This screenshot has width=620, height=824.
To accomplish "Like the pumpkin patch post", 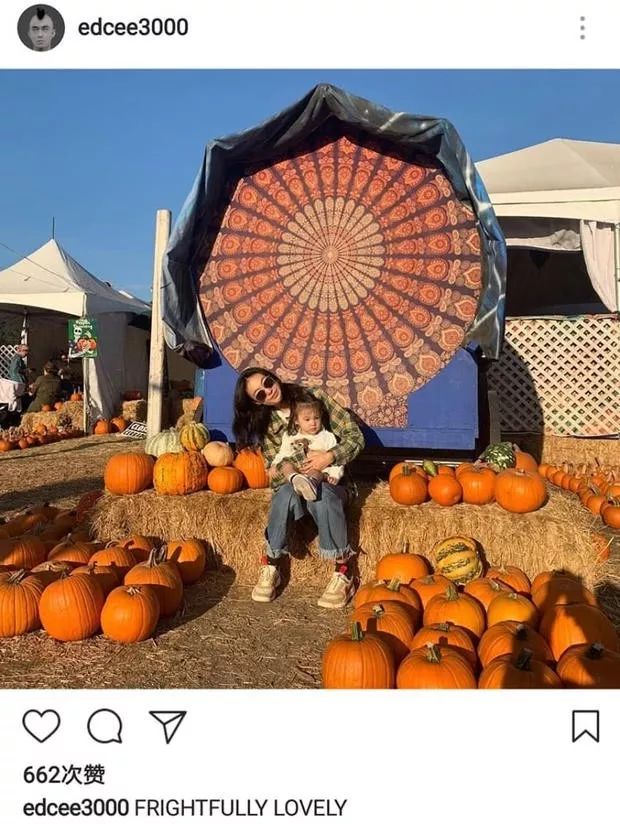I will pyautogui.click(x=41, y=726).
